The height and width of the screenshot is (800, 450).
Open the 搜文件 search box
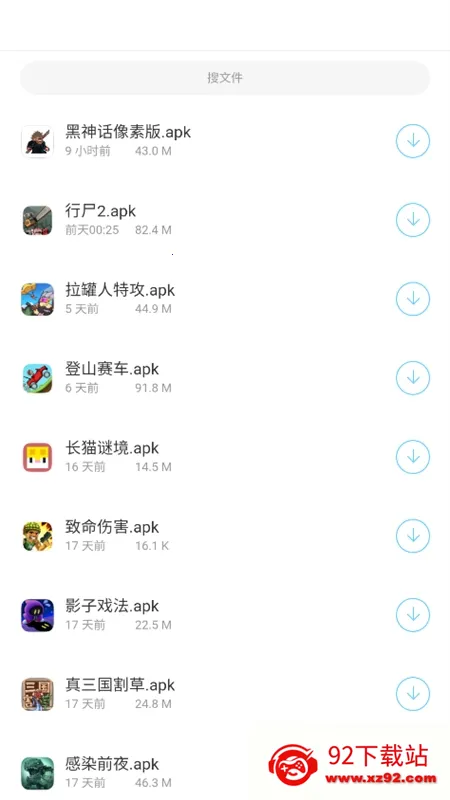click(x=225, y=78)
